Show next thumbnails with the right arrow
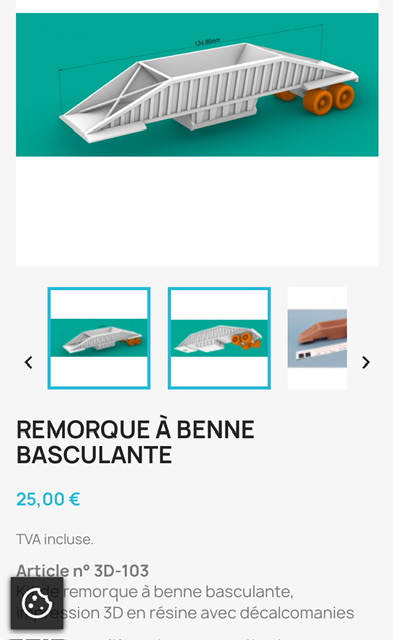 click(366, 362)
